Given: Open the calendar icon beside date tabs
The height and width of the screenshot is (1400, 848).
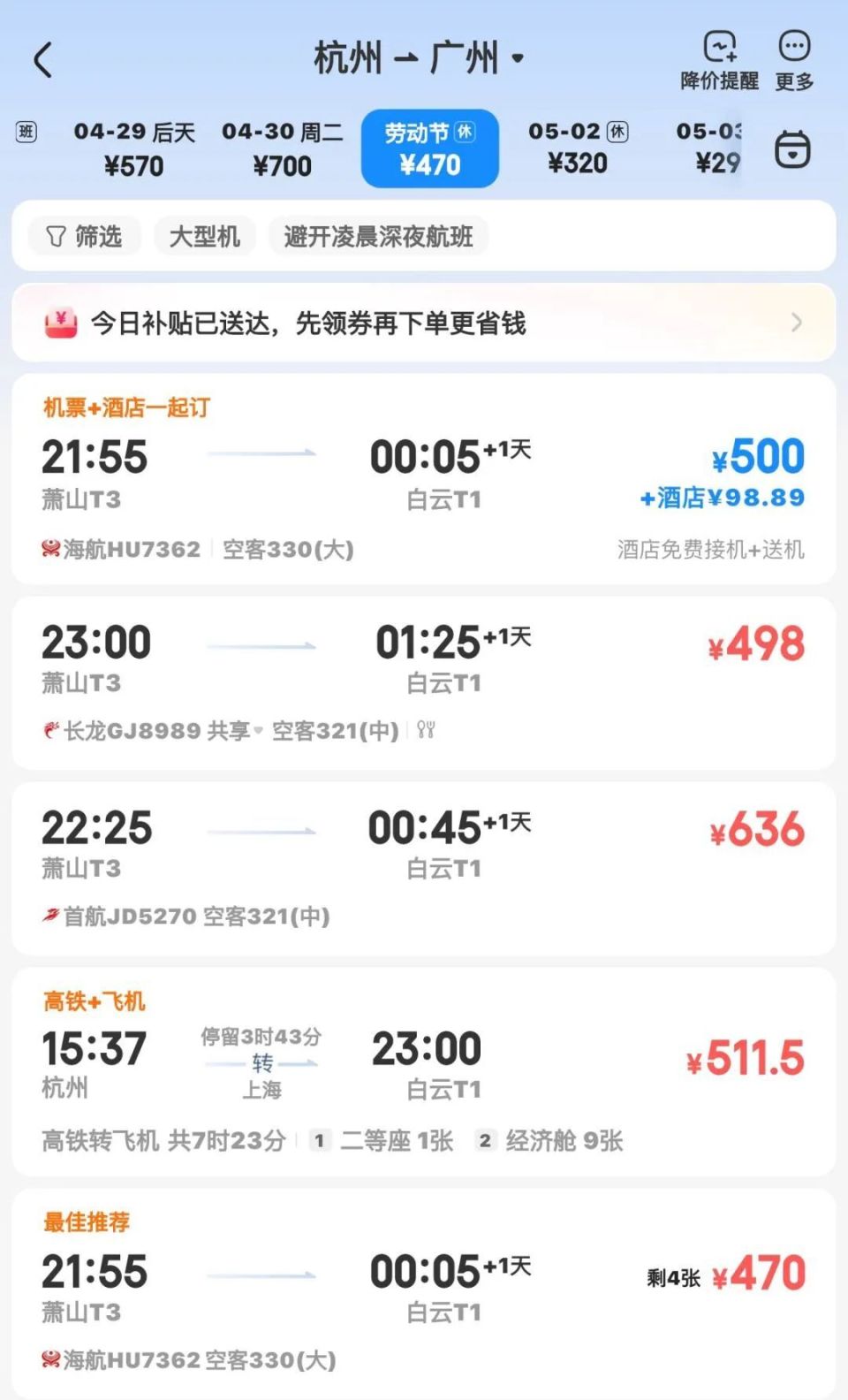Looking at the screenshot, I should 793,148.
